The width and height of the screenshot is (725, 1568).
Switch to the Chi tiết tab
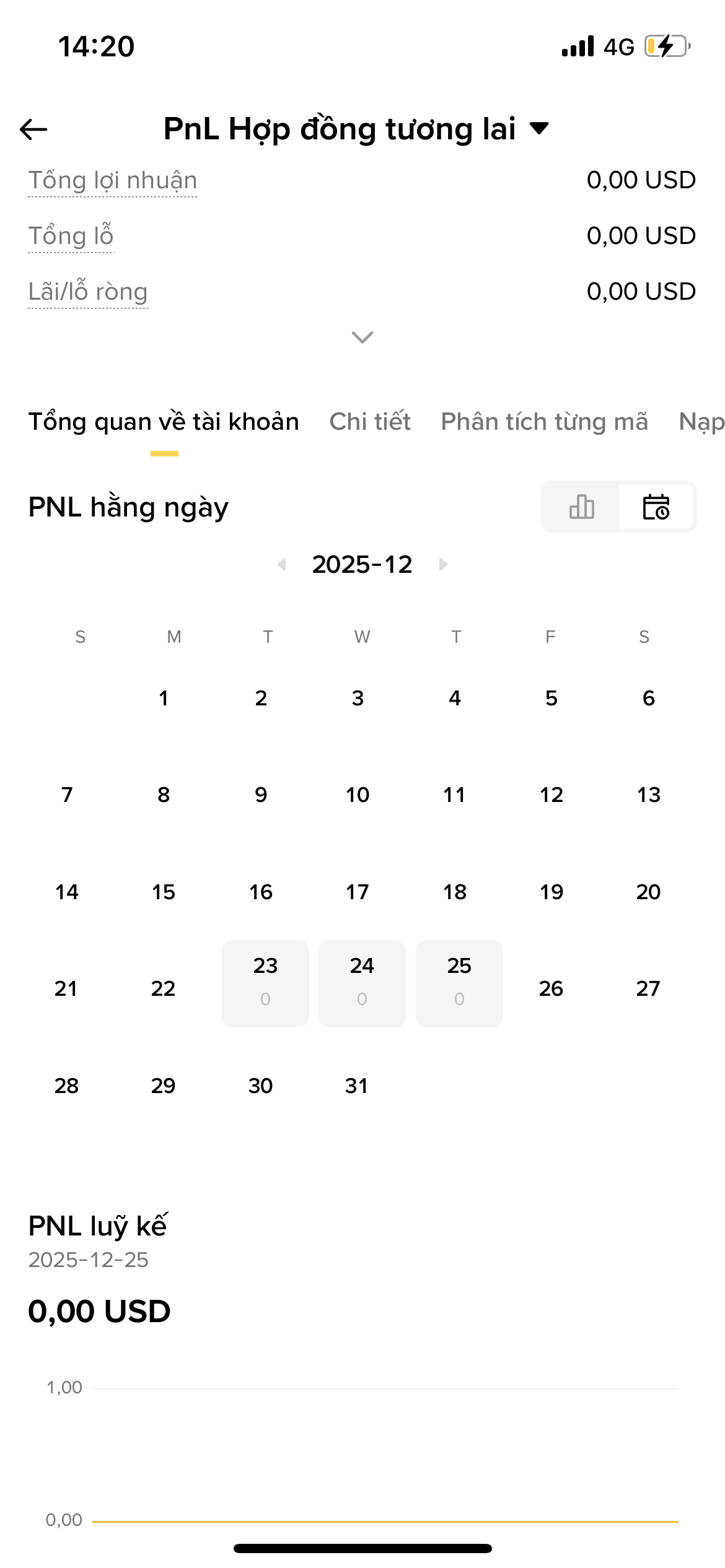(370, 422)
